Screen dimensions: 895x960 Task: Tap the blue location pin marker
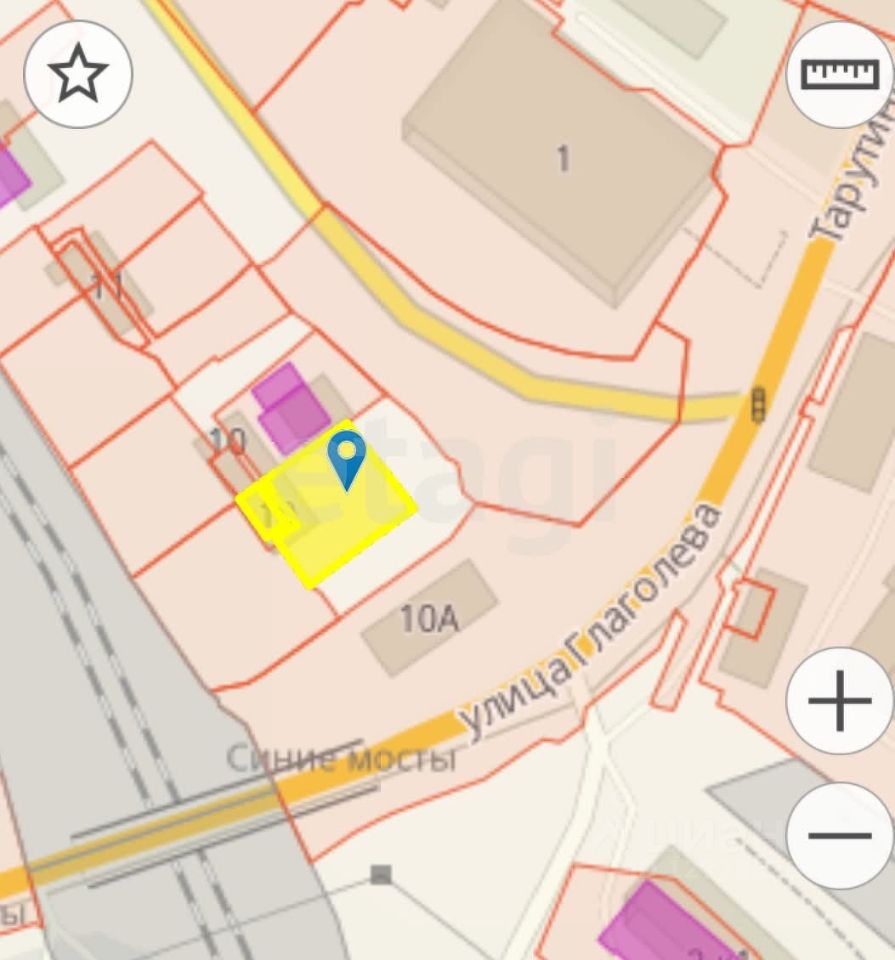coord(347,457)
